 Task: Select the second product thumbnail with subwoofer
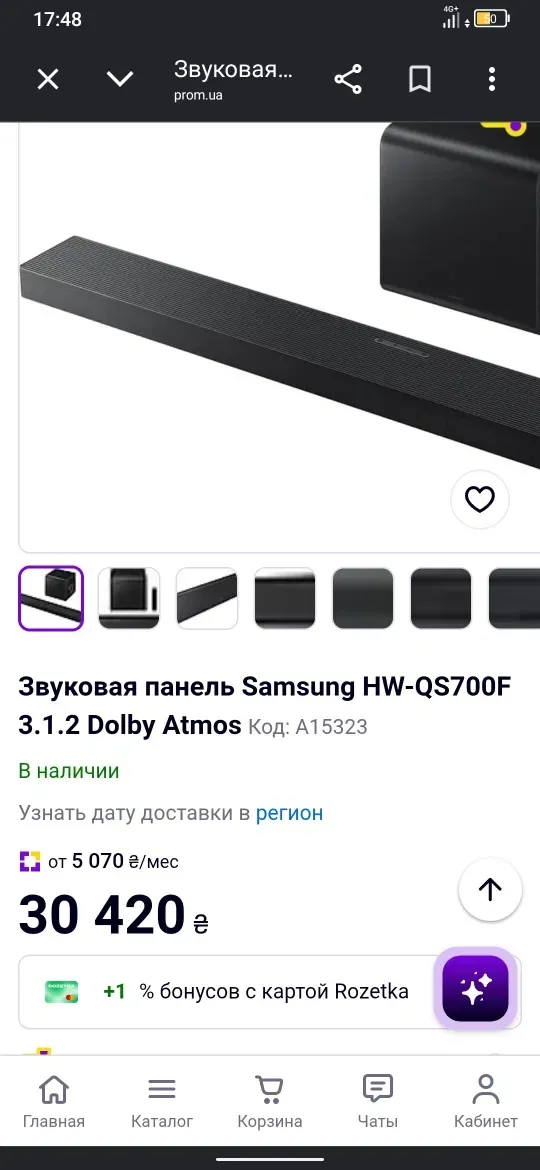point(129,598)
